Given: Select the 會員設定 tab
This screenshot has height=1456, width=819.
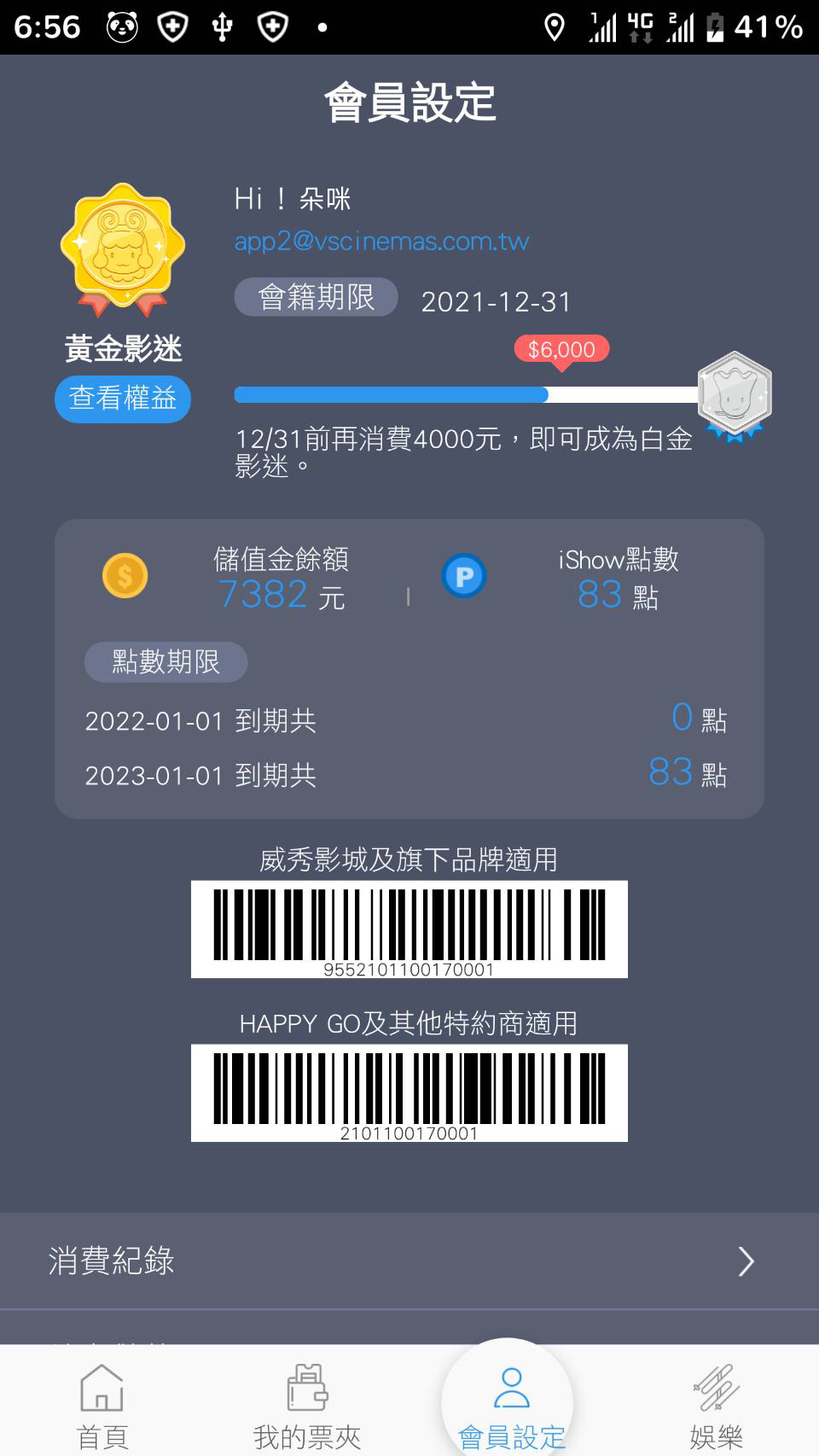Looking at the screenshot, I should coord(510,1406).
